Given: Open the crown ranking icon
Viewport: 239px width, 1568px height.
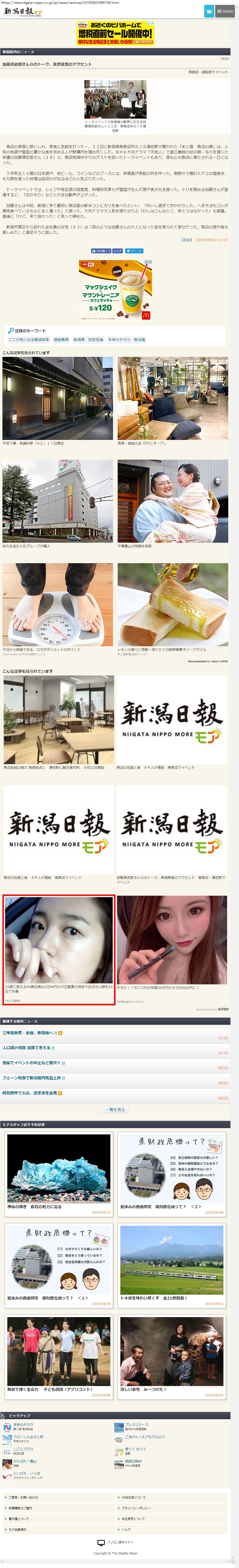Looking at the screenshot, I should pos(209,11).
